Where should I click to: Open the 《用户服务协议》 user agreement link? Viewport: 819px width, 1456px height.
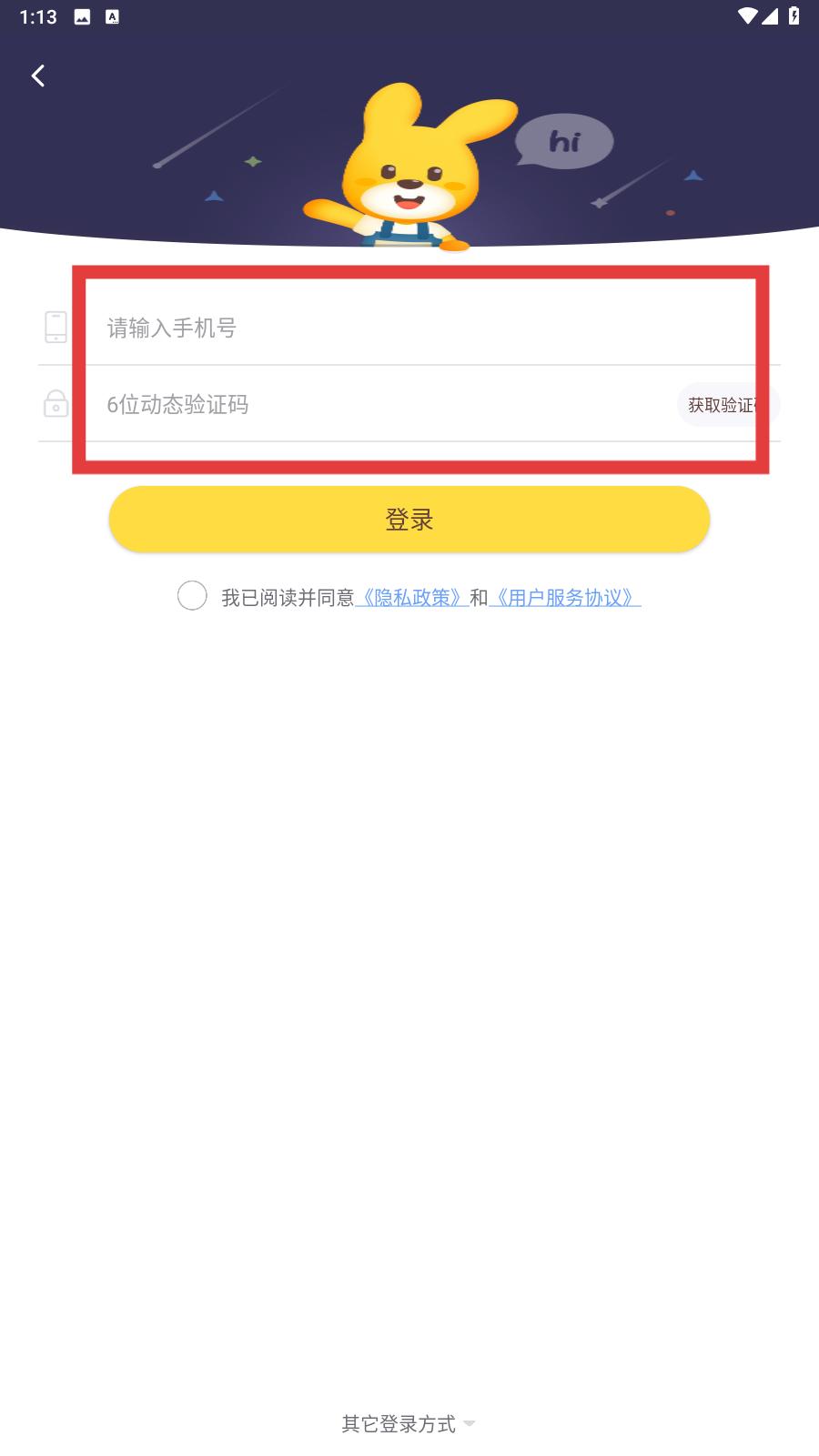564,598
